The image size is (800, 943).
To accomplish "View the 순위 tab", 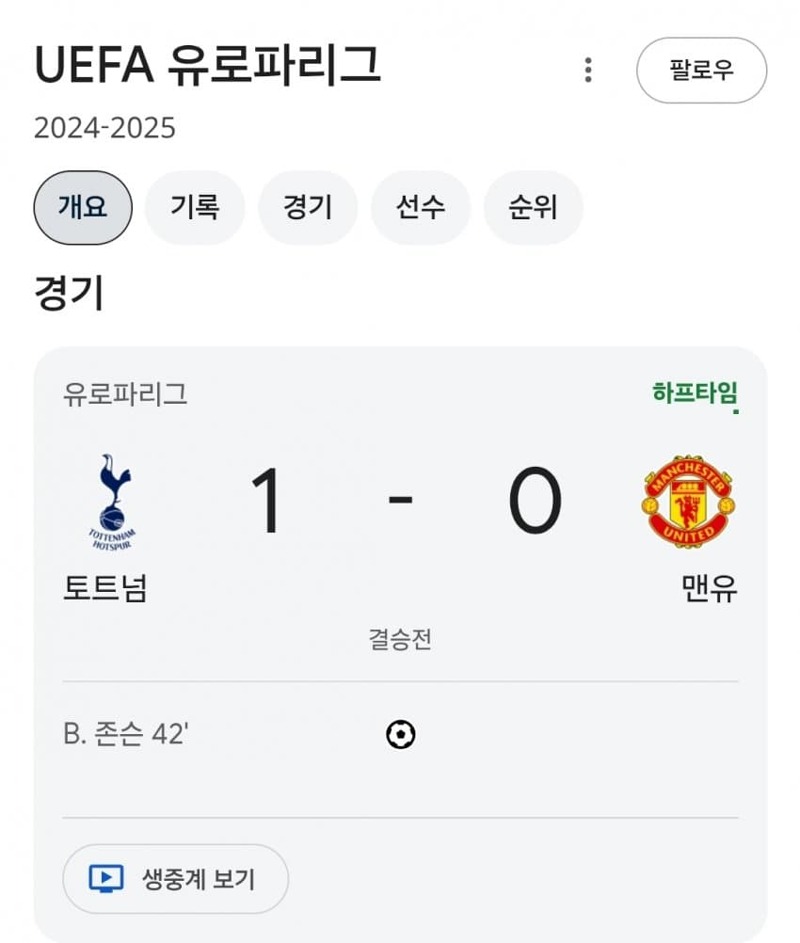I will (x=532, y=208).
